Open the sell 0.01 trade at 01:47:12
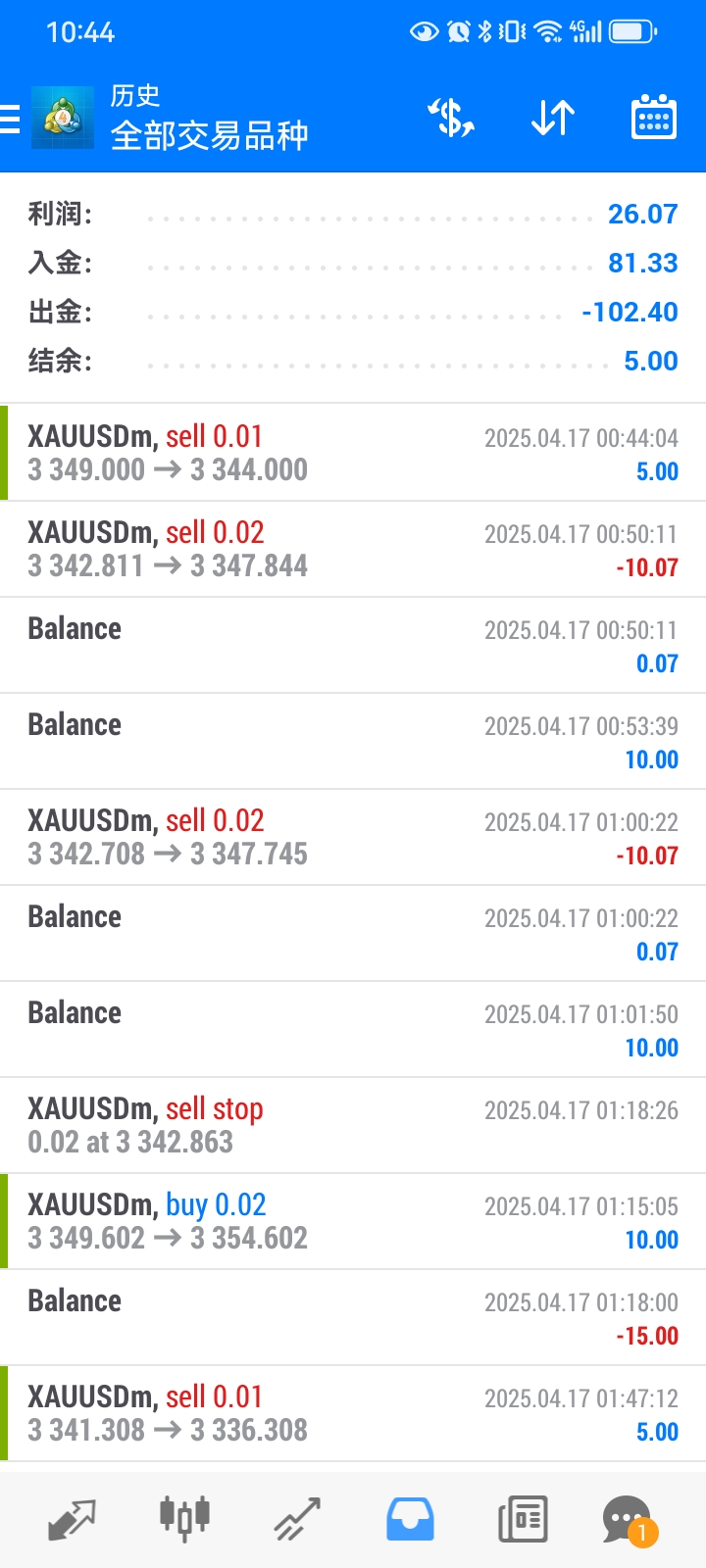The height and width of the screenshot is (1568, 706). 353,1413
